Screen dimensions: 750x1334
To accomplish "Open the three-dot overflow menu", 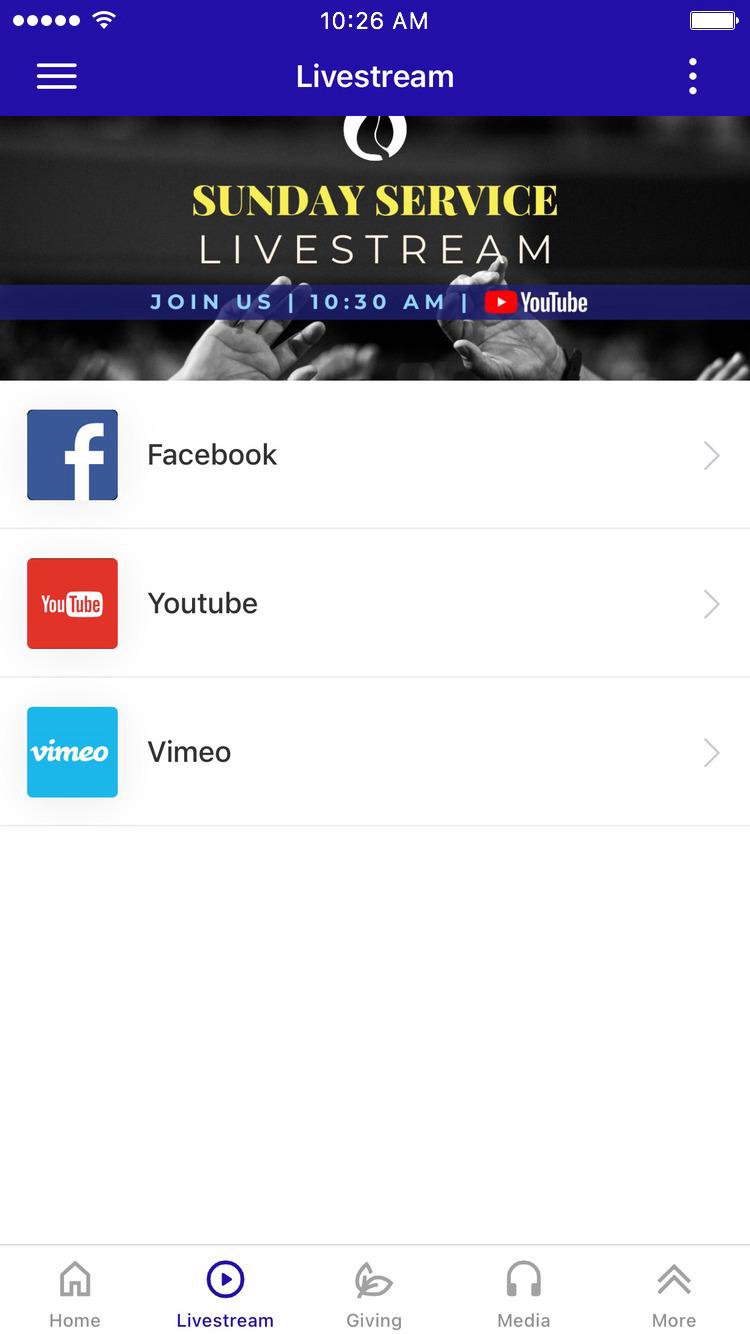I will pos(692,77).
